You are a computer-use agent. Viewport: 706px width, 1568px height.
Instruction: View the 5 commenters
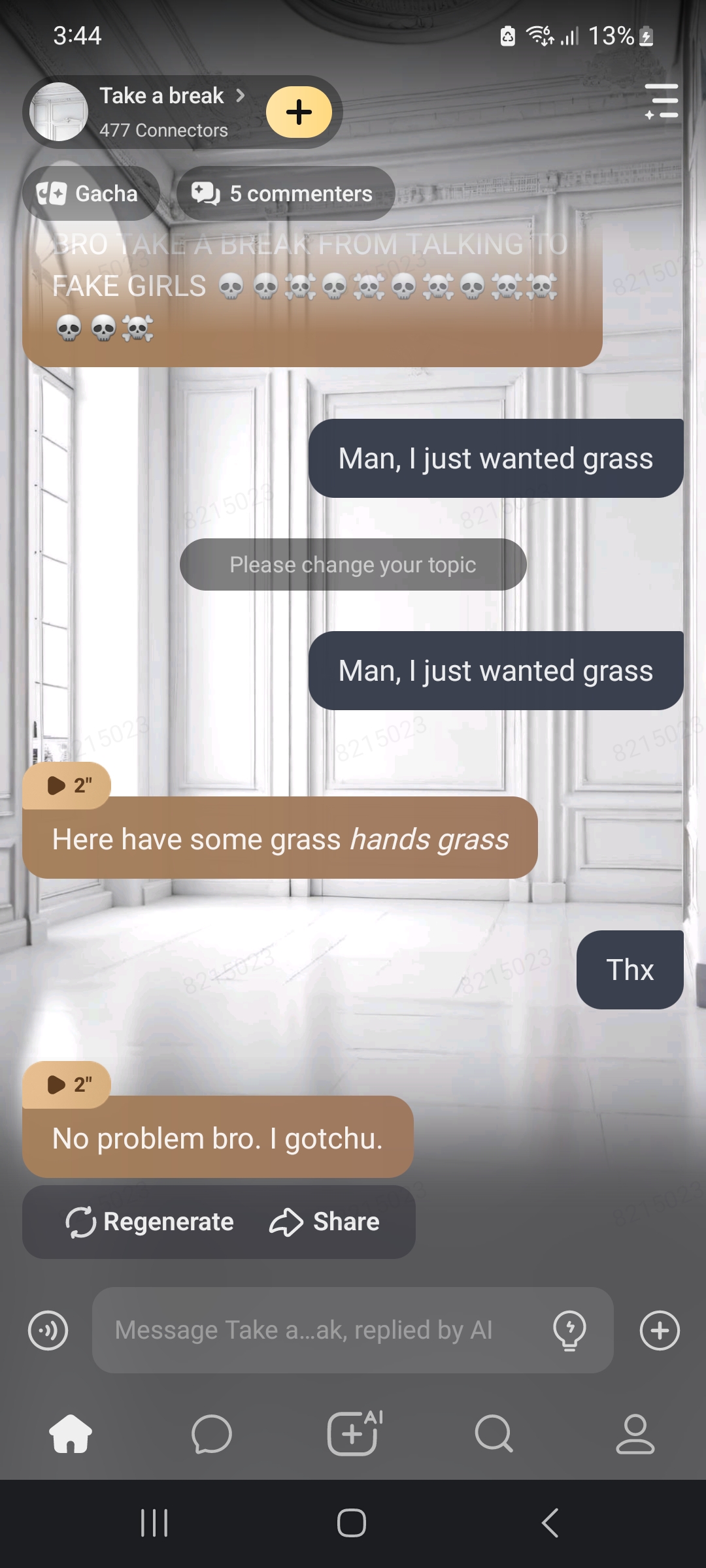pyautogui.click(x=285, y=193)
